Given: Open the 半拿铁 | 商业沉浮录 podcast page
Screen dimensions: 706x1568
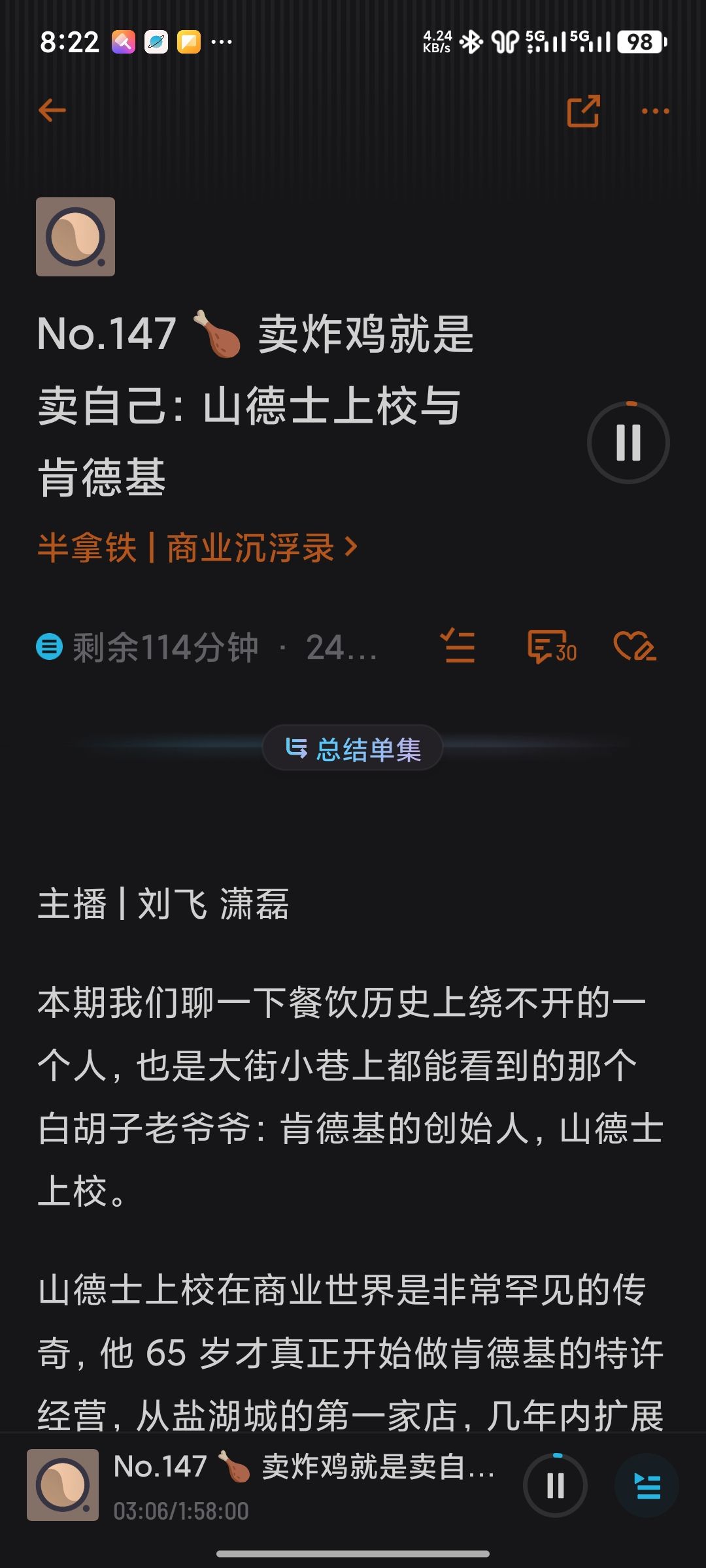Looking at the screenshot, I should coord(197,547).
